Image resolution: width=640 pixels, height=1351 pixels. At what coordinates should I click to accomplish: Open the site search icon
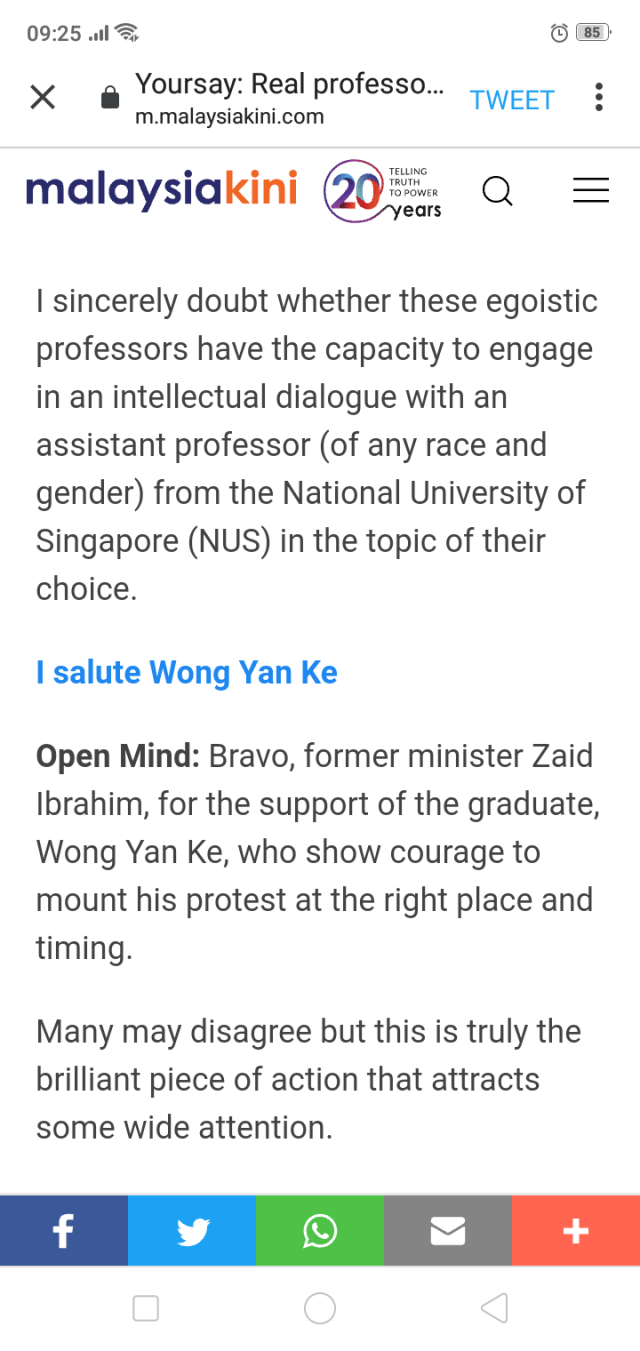pos(497,190)
